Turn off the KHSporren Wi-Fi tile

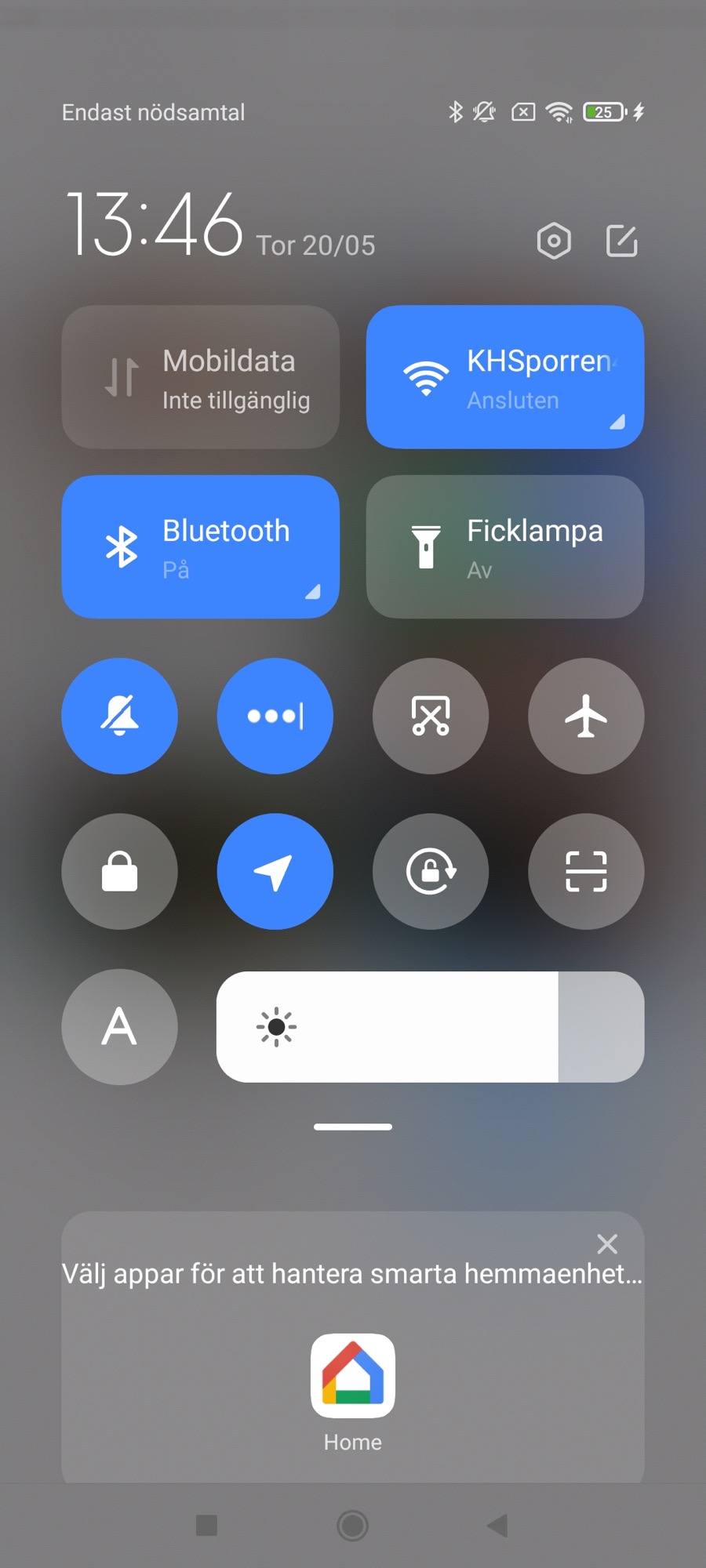(x=505, y=377)
